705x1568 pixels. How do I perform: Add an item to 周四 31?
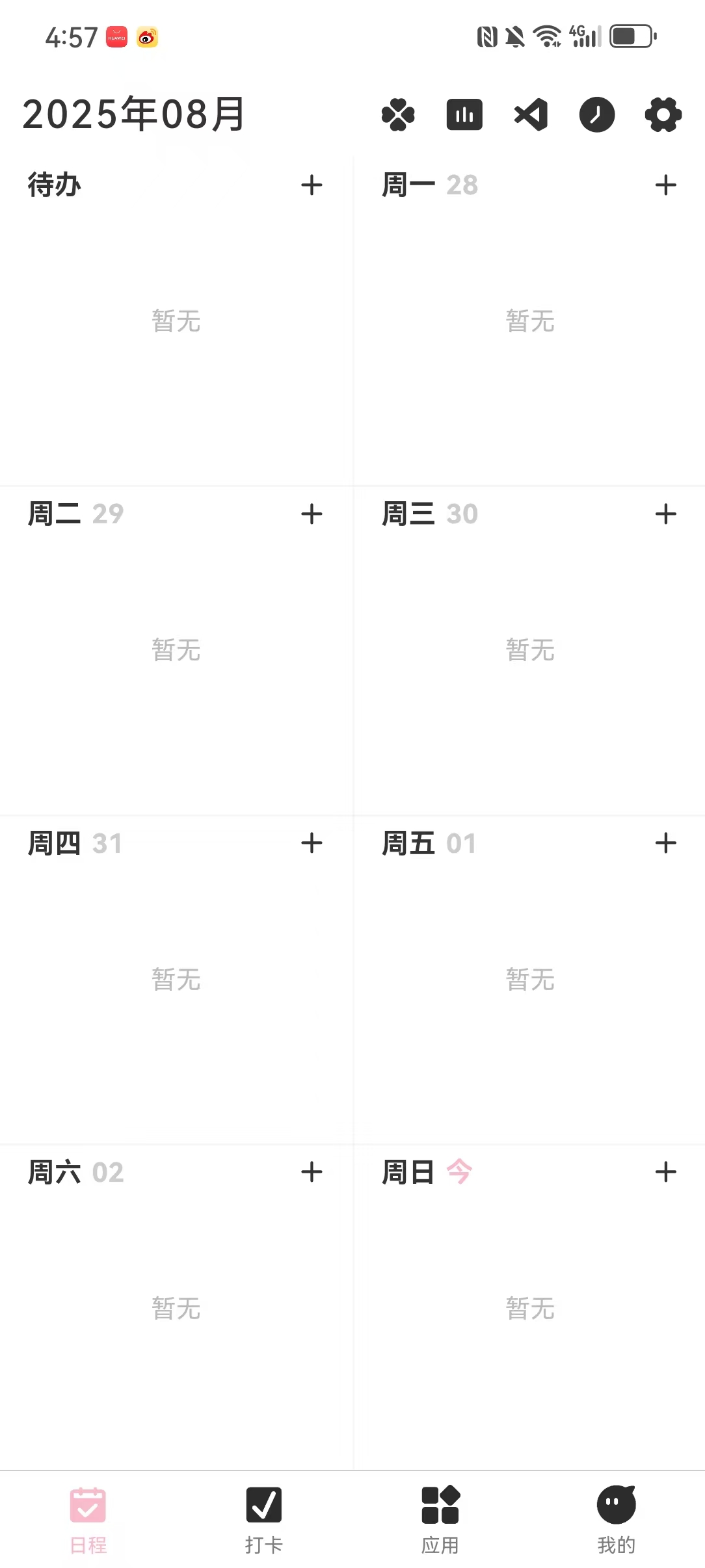(x=312, y=843)
